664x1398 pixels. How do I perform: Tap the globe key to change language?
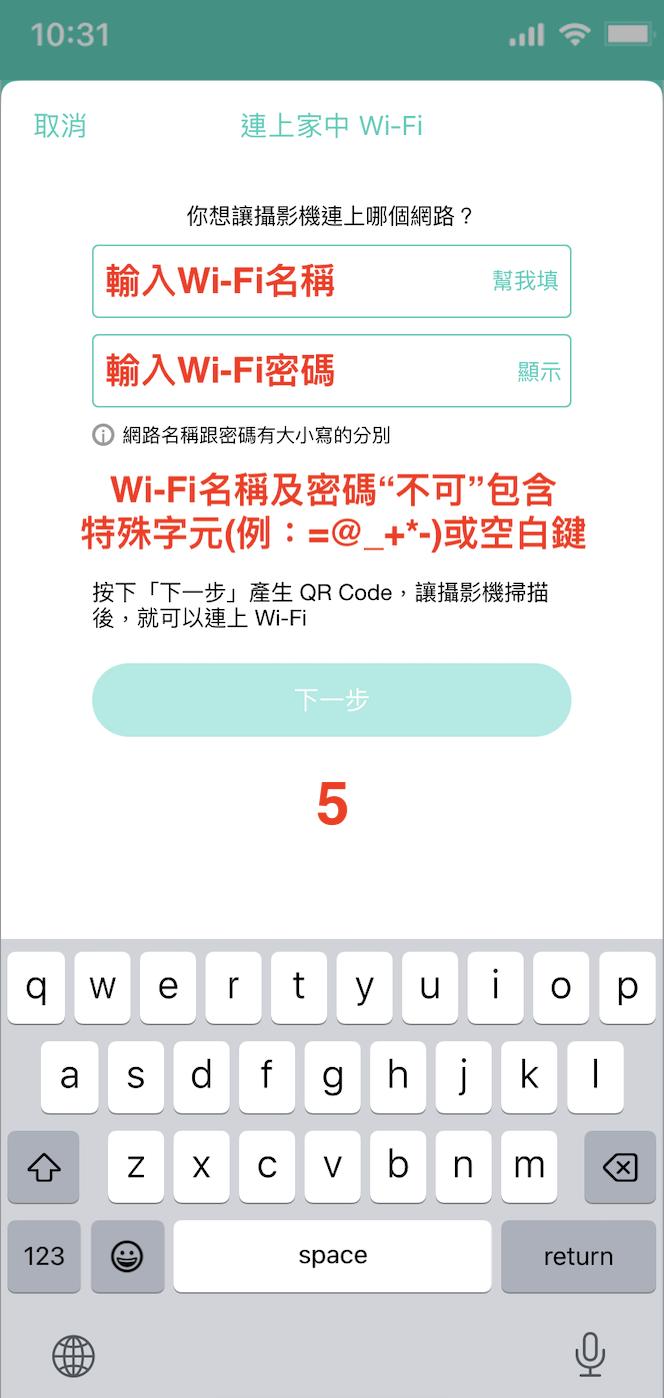click(73, 1356)
